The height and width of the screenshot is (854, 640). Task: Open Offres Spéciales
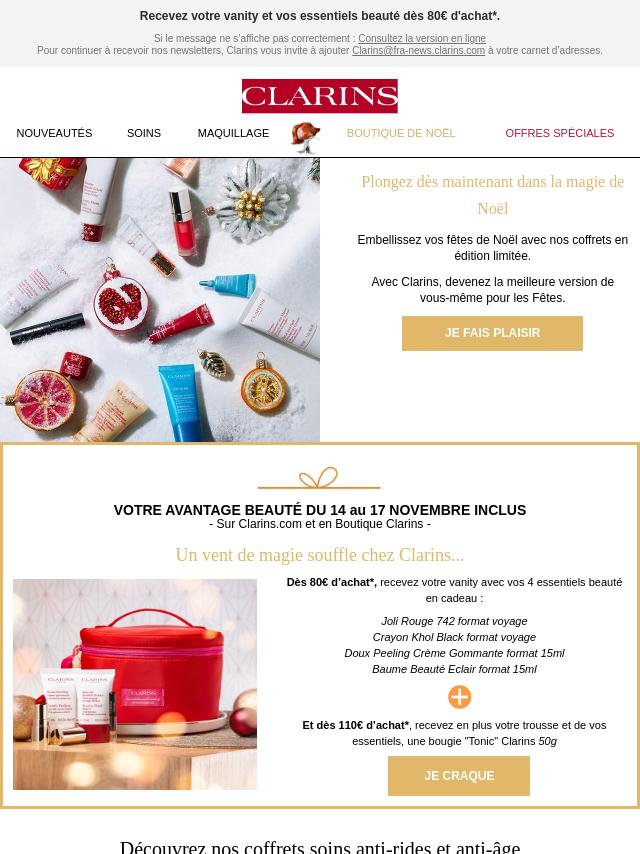(x=559, y=133)
